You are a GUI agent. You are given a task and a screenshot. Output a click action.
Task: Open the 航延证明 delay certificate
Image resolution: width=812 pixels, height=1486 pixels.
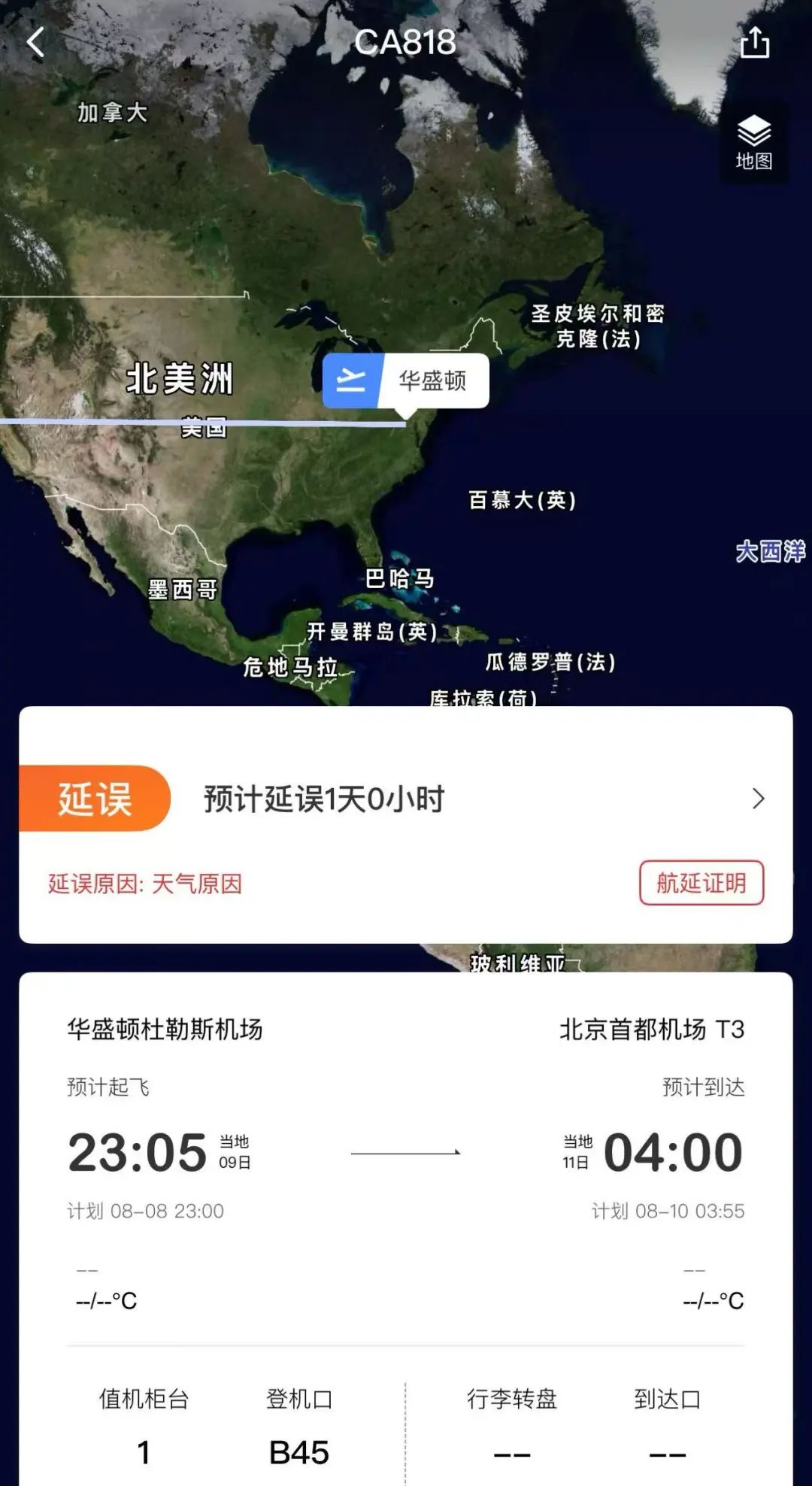coord(701,883)
